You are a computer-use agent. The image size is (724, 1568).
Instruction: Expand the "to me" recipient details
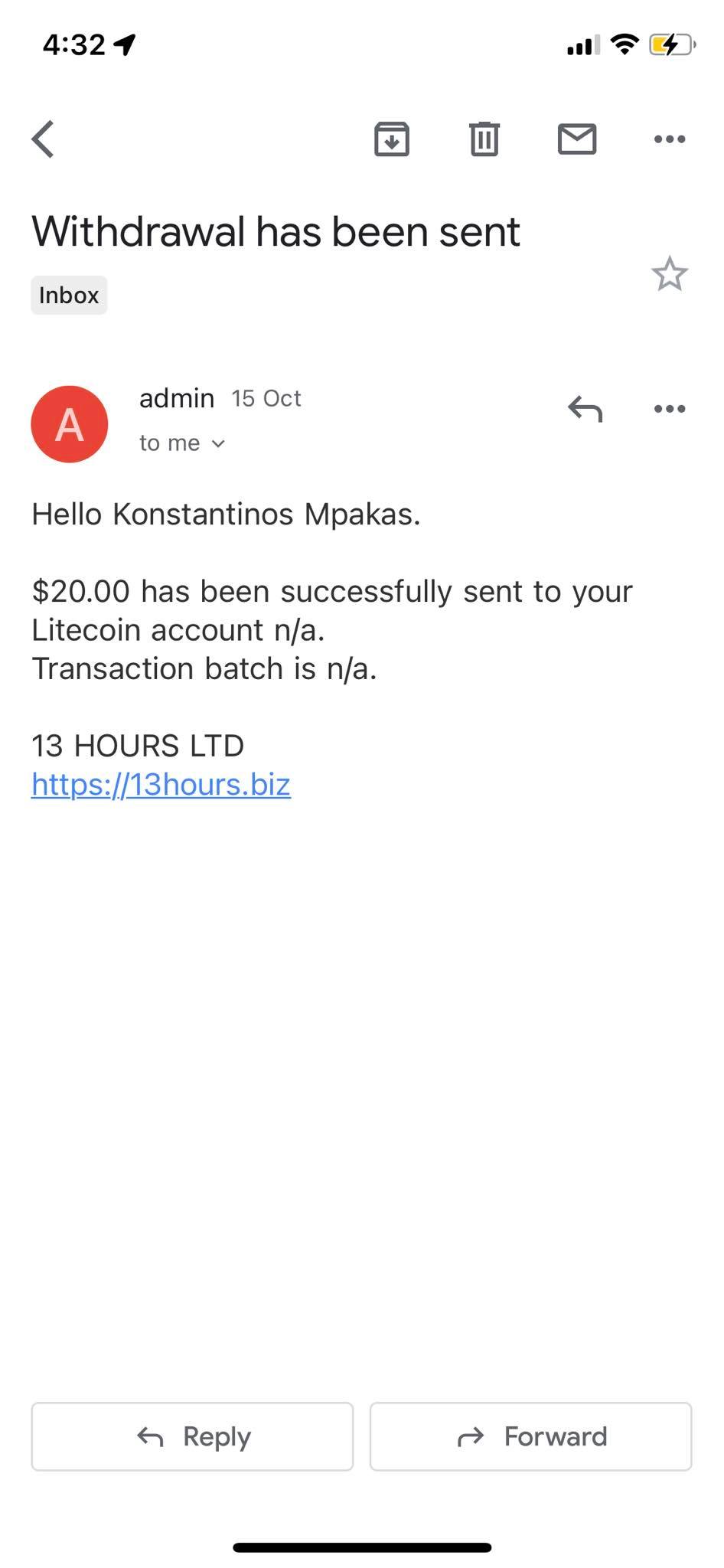point(182,443)
